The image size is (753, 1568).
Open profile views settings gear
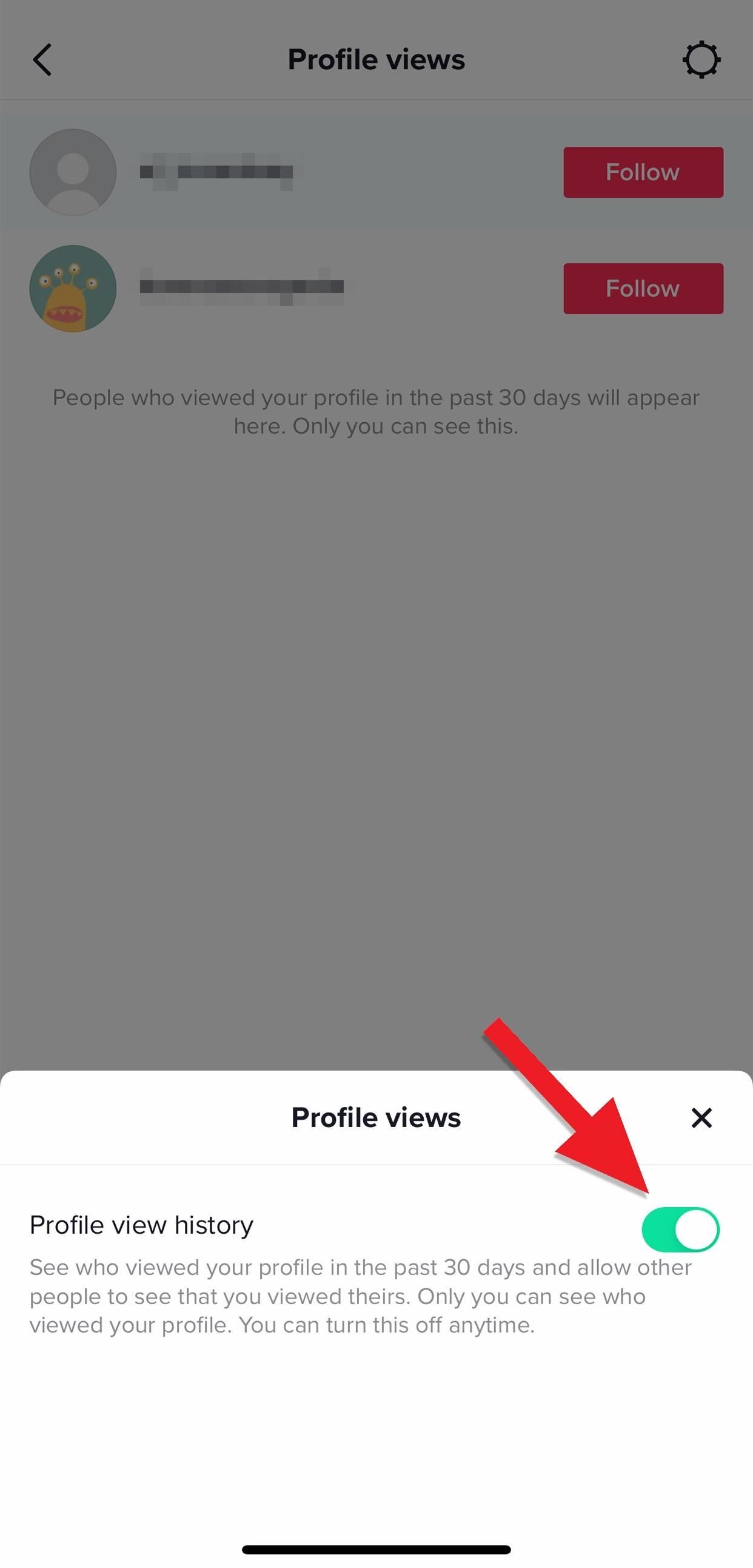701,59
